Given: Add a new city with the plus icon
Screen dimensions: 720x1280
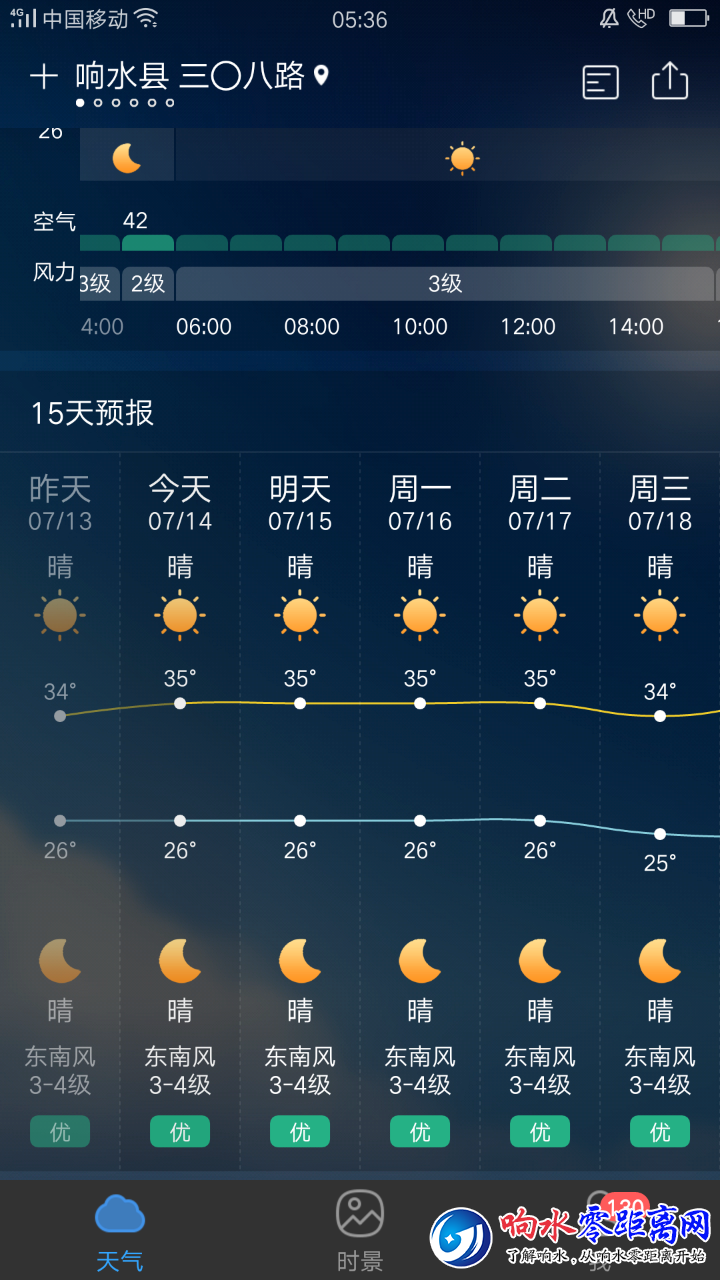Looking at the screenshot, I should [43, 77].
